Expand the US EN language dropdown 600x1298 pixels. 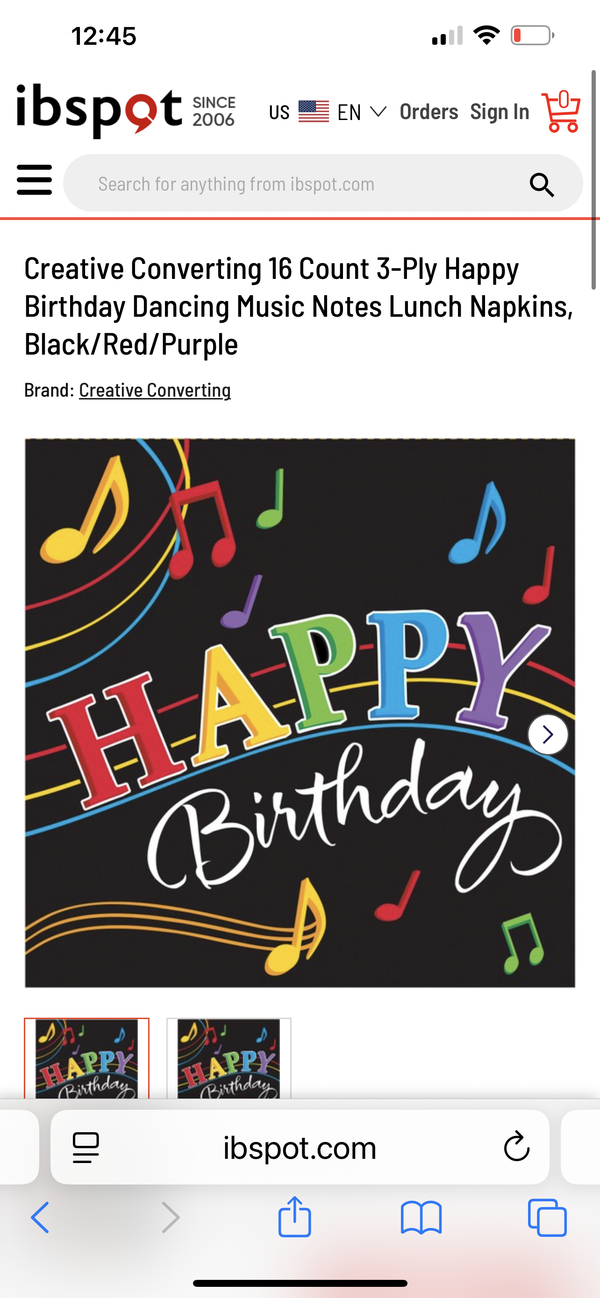(328, 112)
